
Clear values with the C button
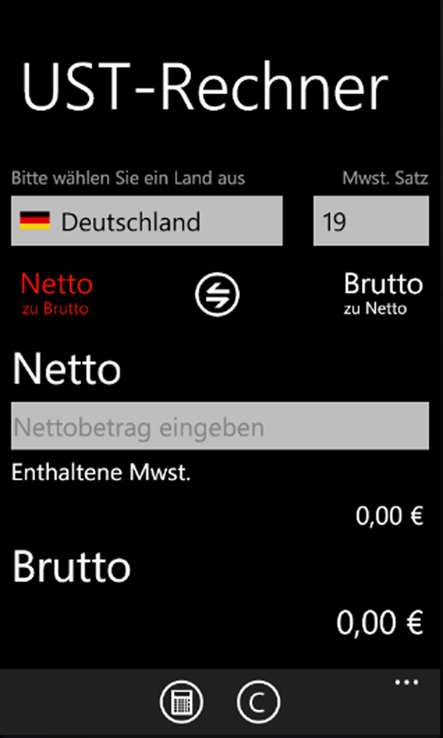pyautogui.click(x=258, y=702)
